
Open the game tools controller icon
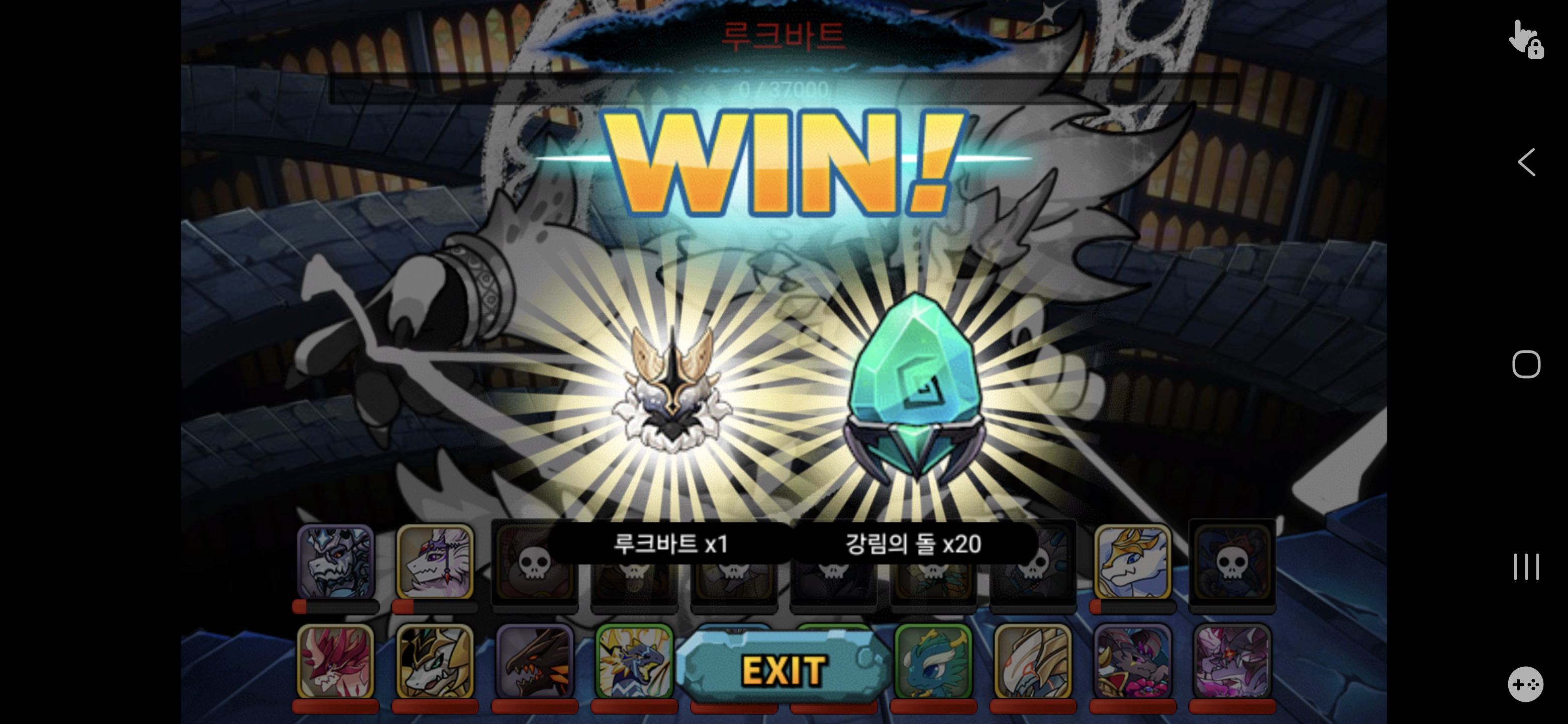click(1525, 684)
